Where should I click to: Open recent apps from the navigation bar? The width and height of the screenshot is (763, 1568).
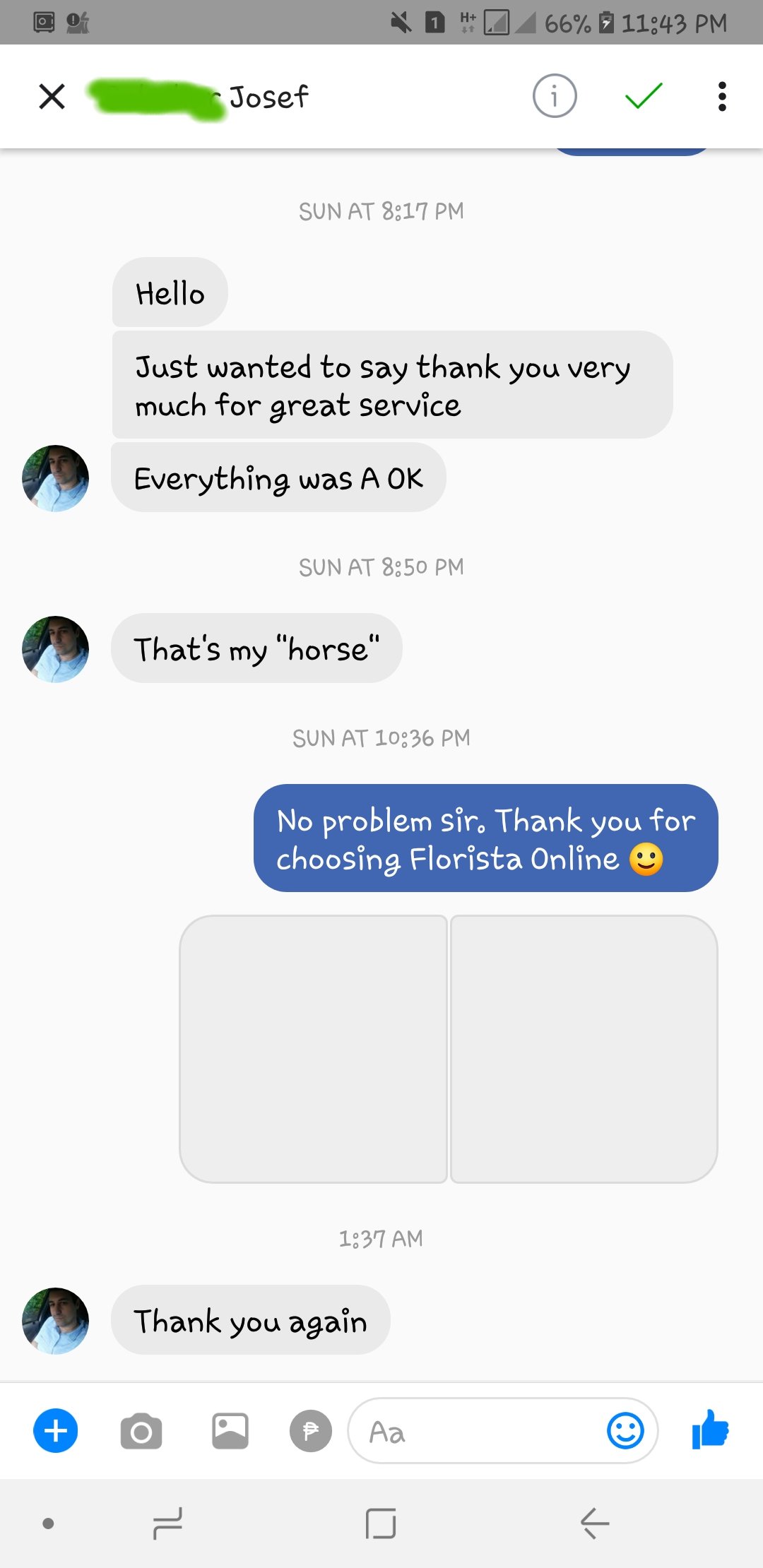168,1523
